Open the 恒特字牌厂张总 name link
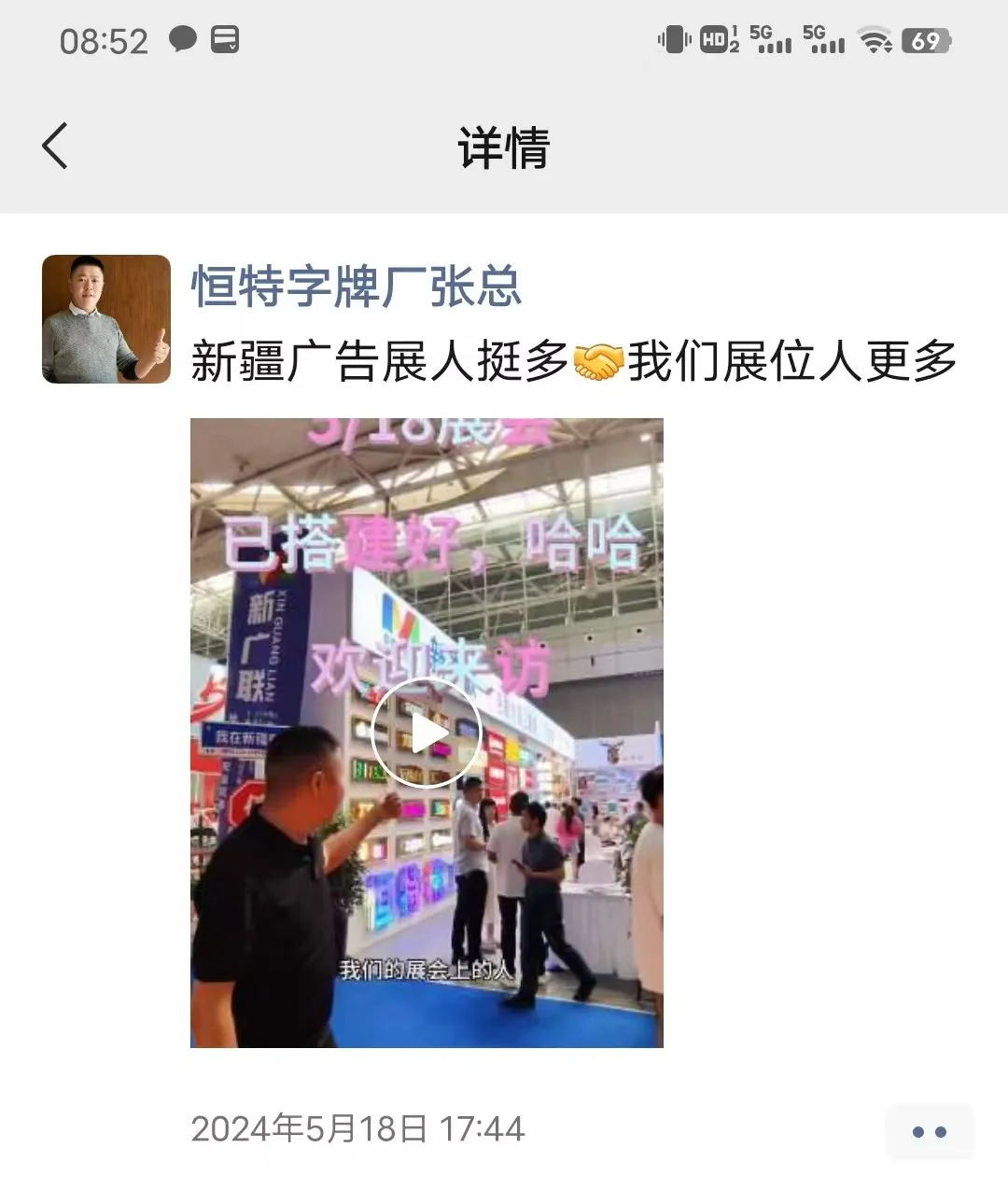1008x1189 pixels. [x=356, y=286]
